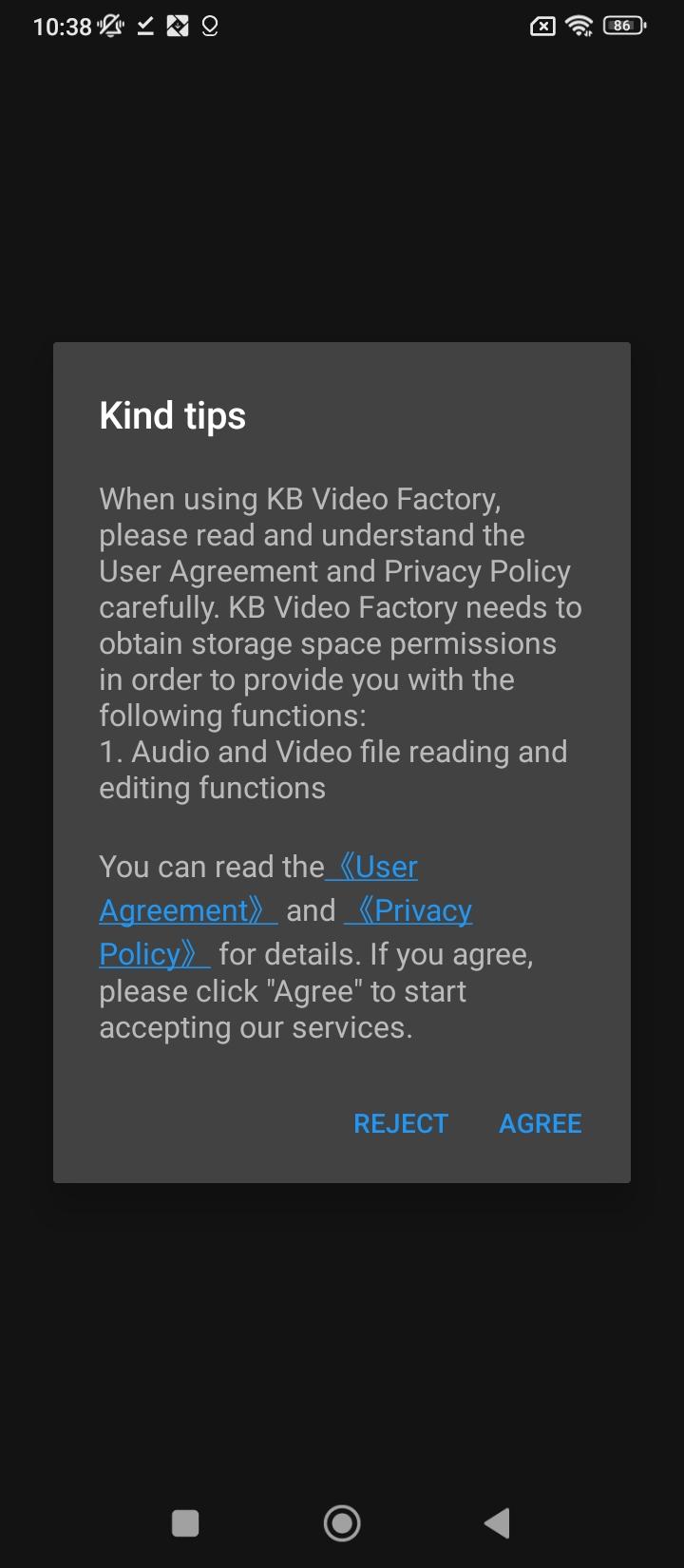Go back with the system back button

pos(497,1523)
